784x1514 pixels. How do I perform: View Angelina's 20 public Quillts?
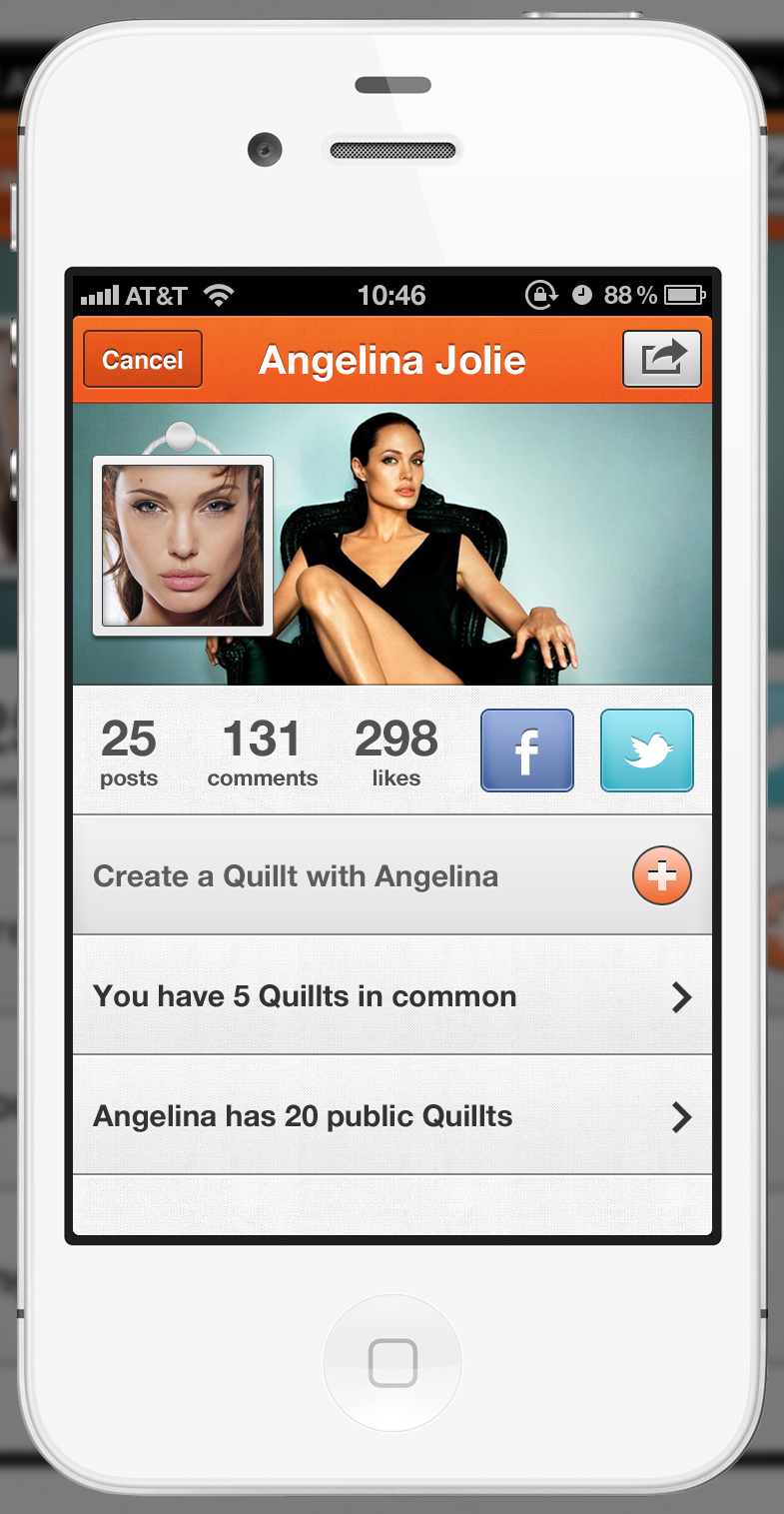[392, 1115]
